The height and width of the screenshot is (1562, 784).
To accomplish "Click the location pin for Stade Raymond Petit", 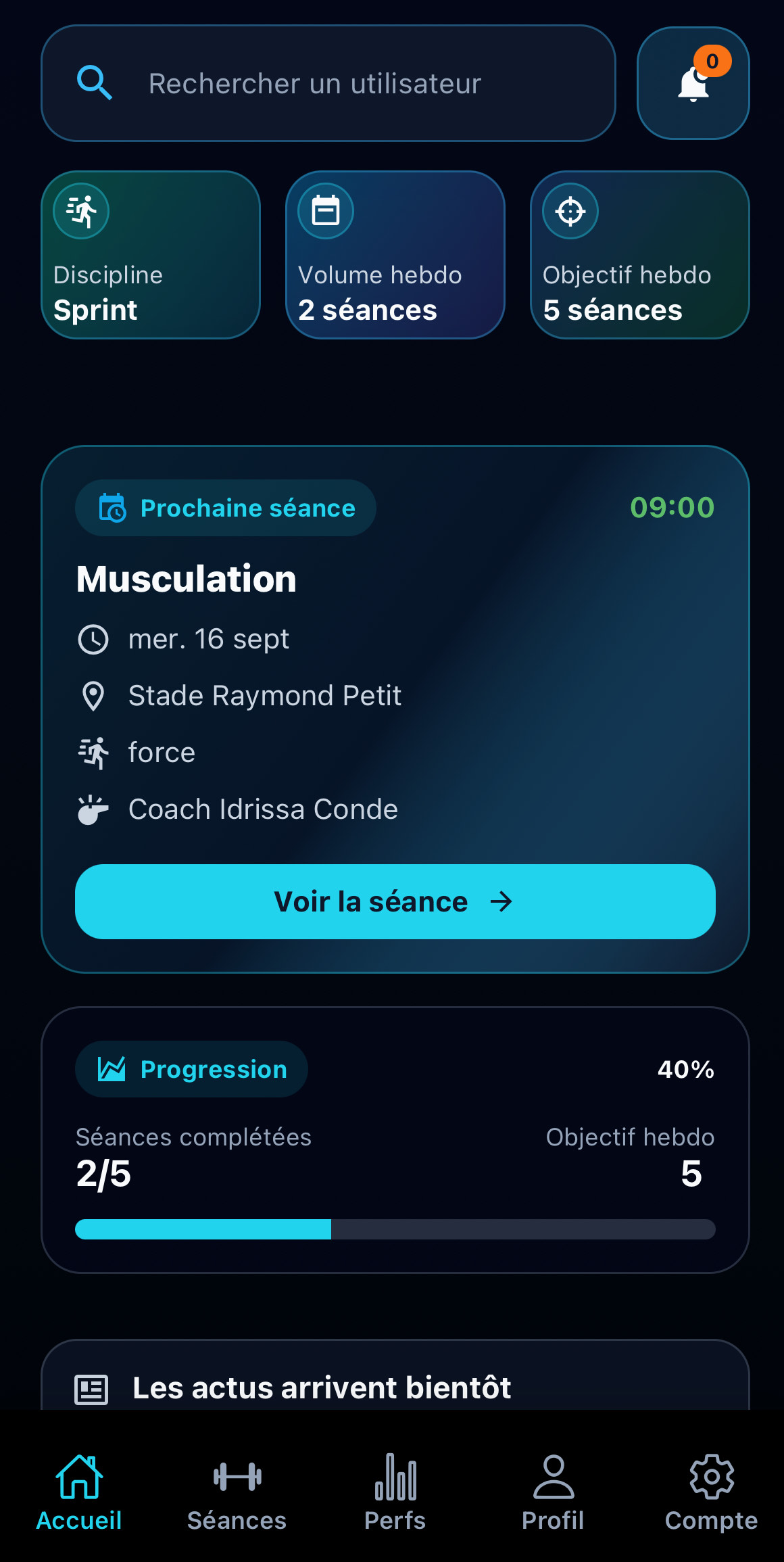I will coord(93,695).
